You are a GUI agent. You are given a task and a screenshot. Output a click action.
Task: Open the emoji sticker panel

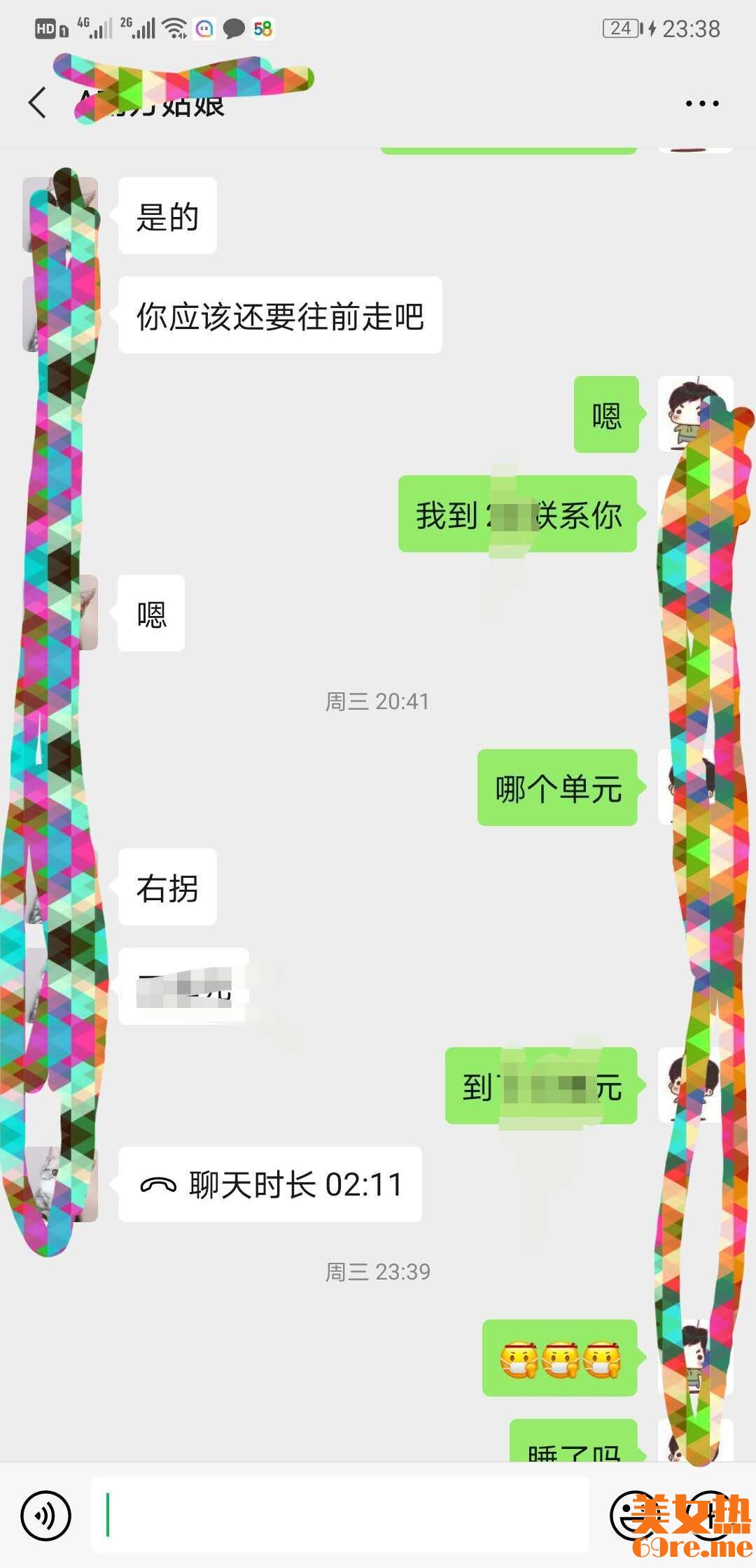point(636,1515)
